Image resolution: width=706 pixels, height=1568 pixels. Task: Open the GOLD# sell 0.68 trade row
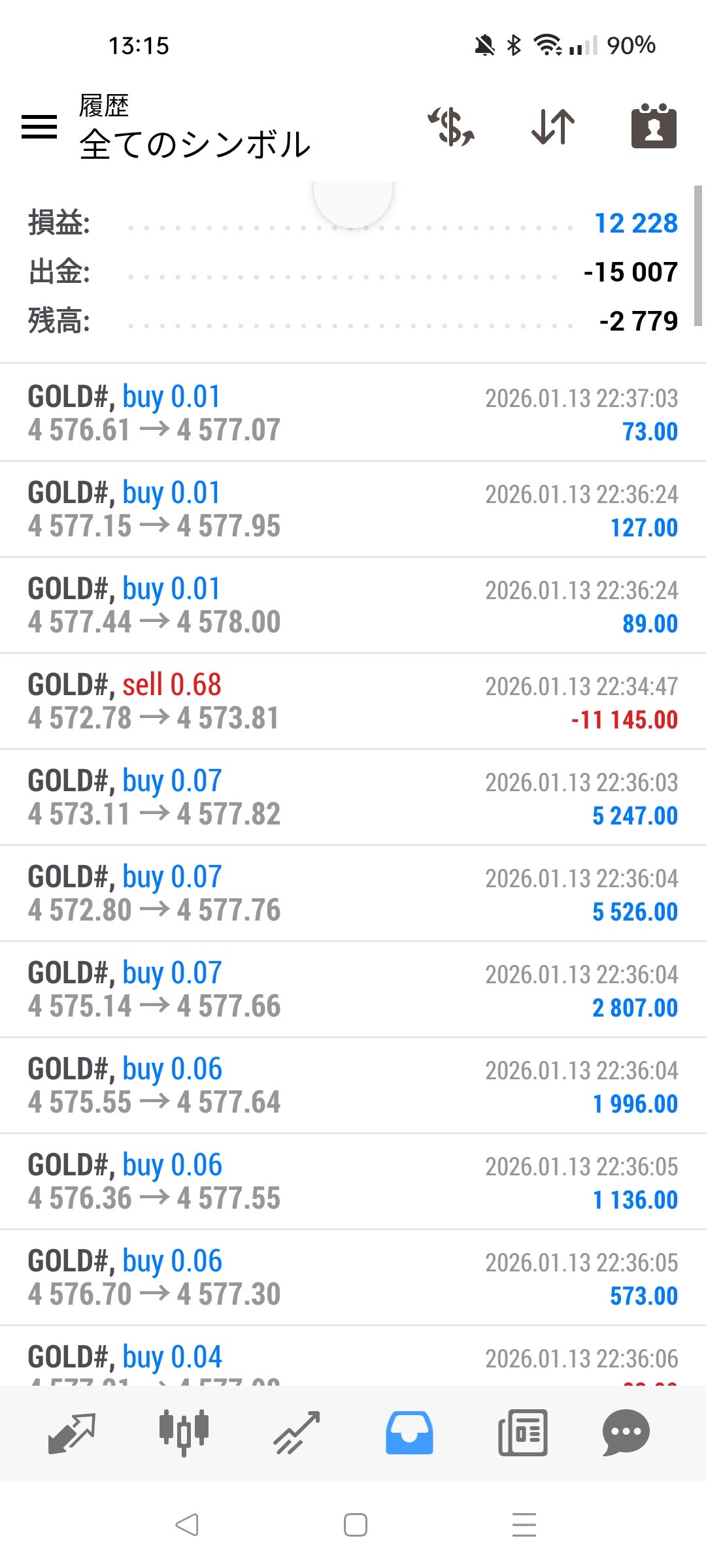coord(353,702)
